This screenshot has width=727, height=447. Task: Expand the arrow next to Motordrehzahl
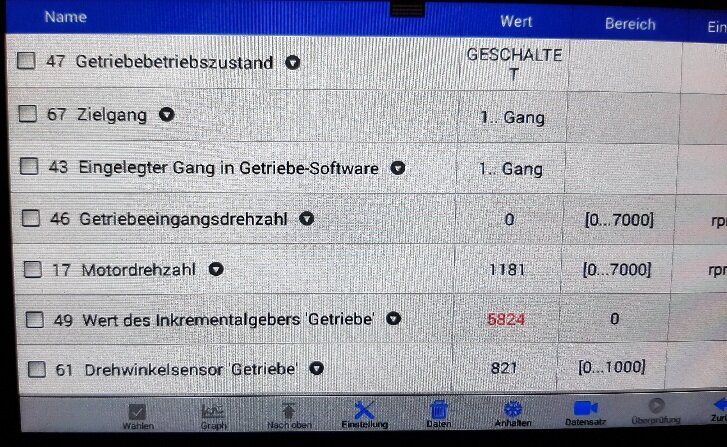click(216, 269)
